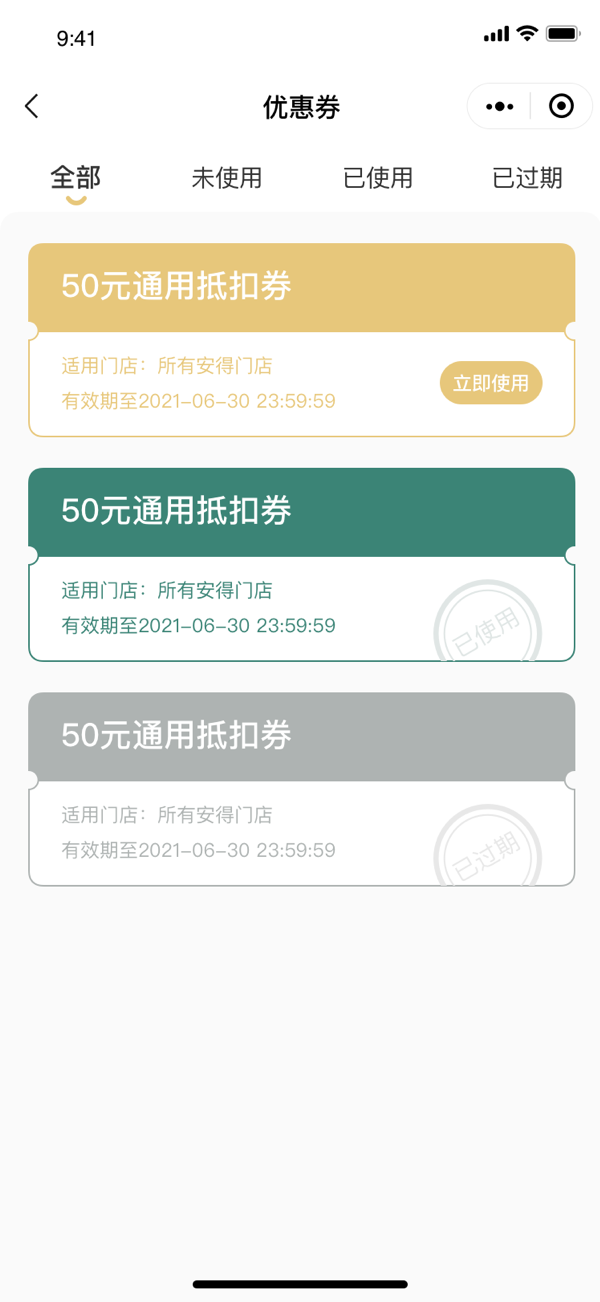Go back using the back arrow
Viewport: 600px width, 1302px height.
pyautogui.click(x=32, y=106)
